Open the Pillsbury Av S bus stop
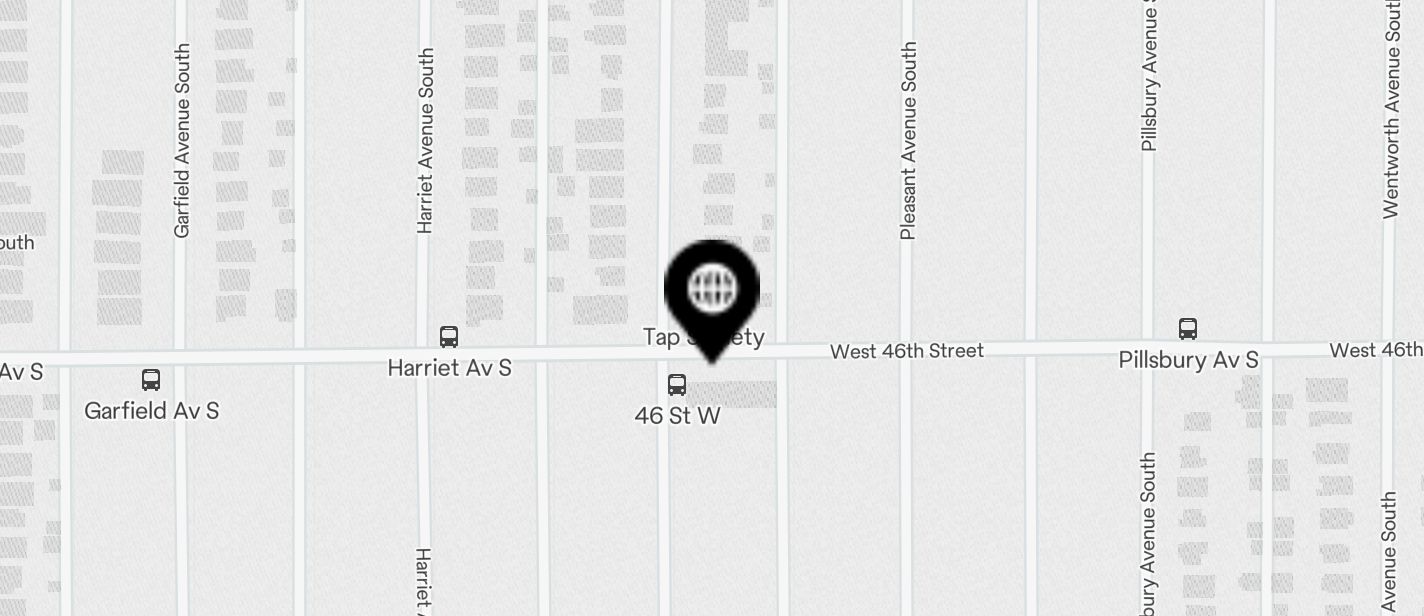Screen dimensions: 1424x616 (1187, 329)
